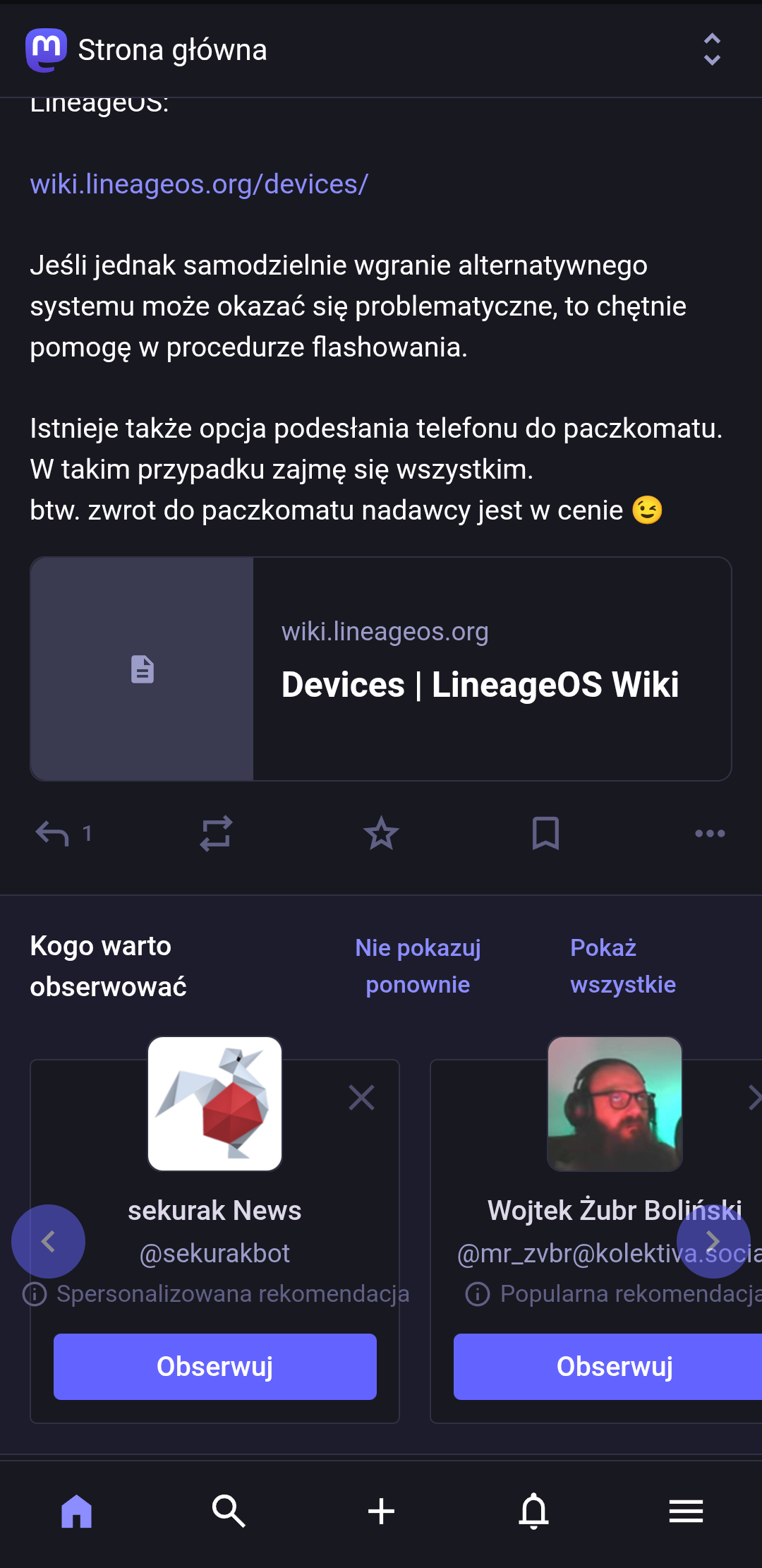This screenshot has width=762, height=1568.
Task: Tap Nie pokazuj ponownie
Action: [418, 966]
